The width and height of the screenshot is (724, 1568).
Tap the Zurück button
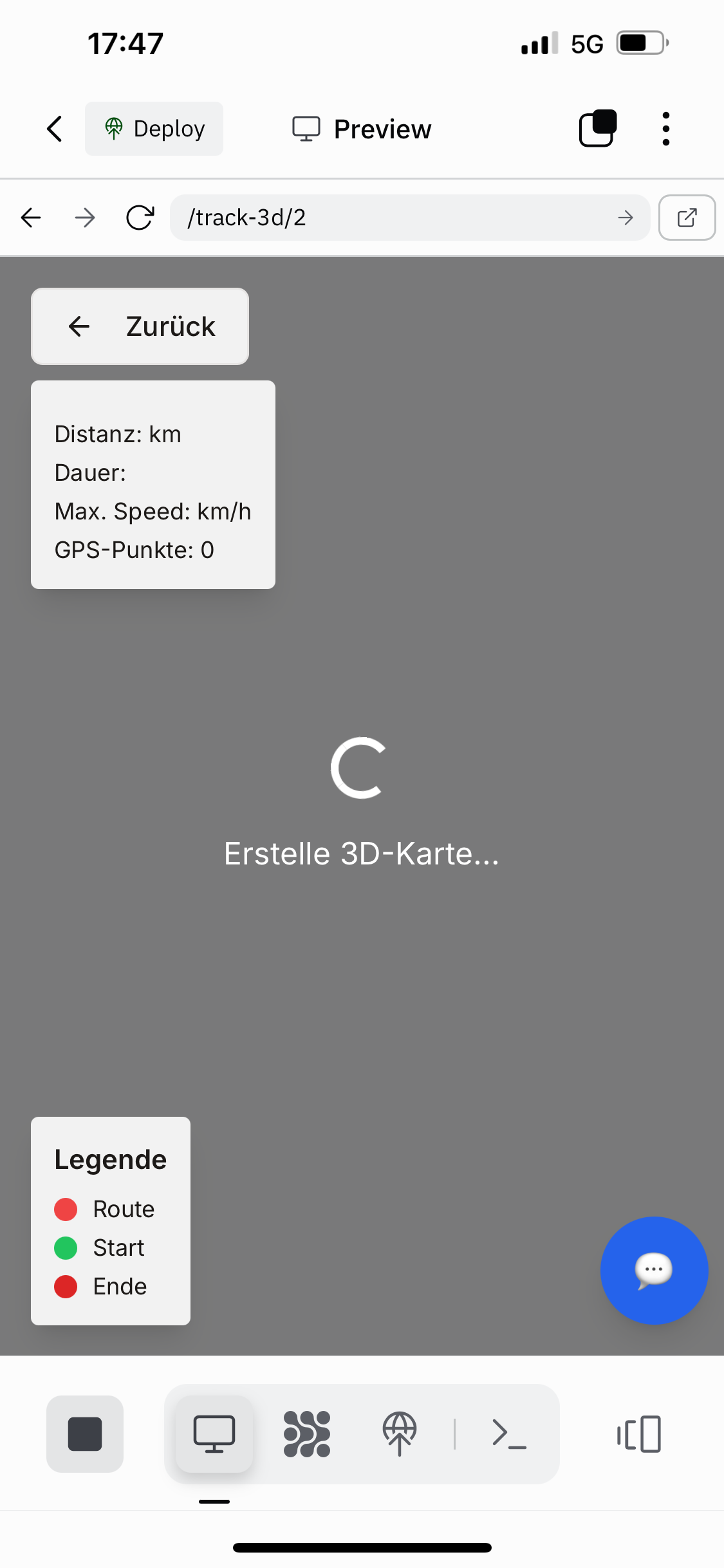[x=140, y=326]
